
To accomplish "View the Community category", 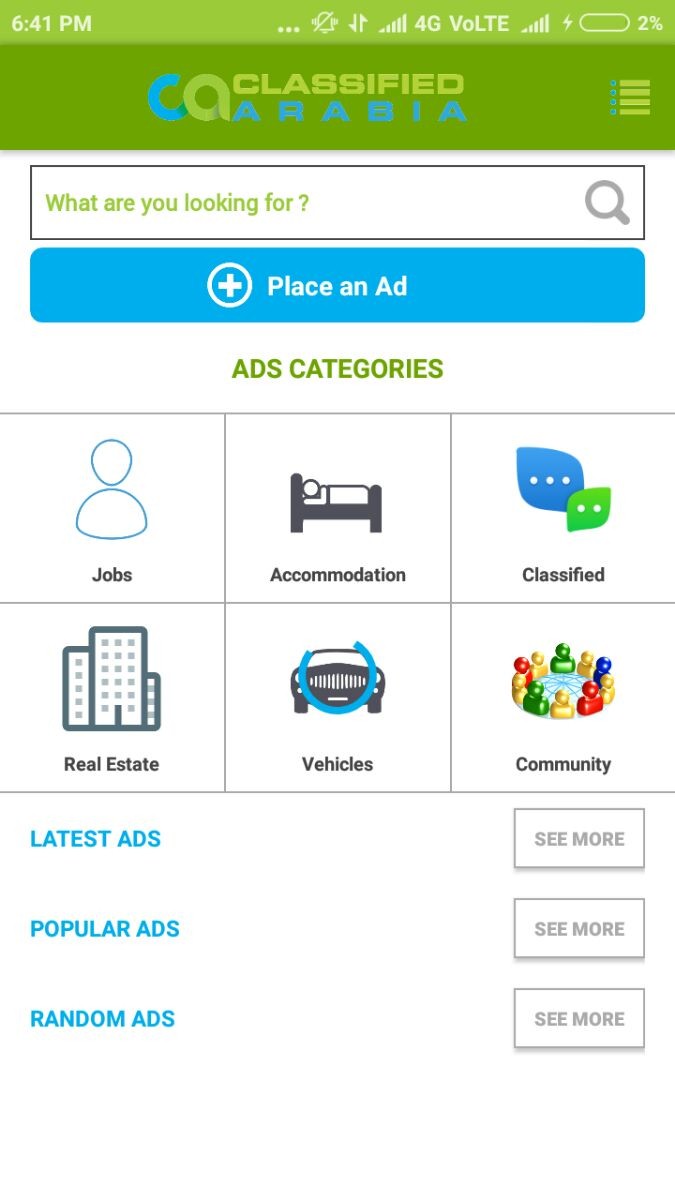I will tap(563, 697).
